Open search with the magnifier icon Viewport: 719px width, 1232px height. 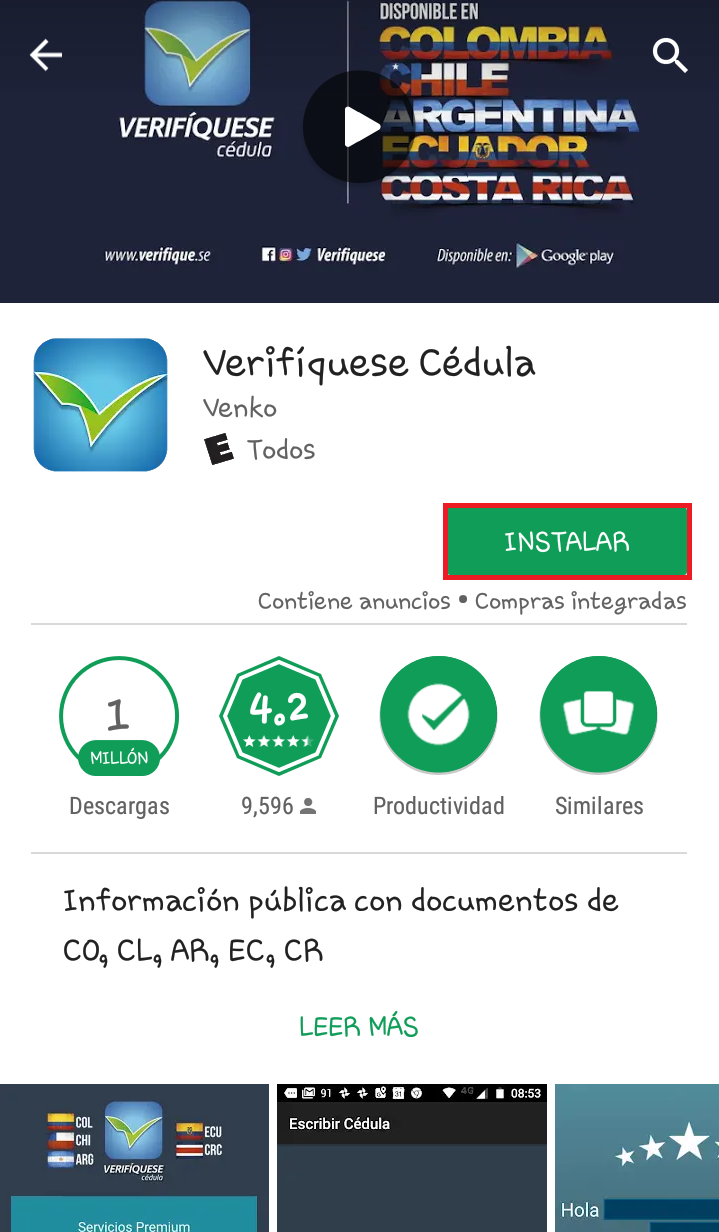(670, 55)
